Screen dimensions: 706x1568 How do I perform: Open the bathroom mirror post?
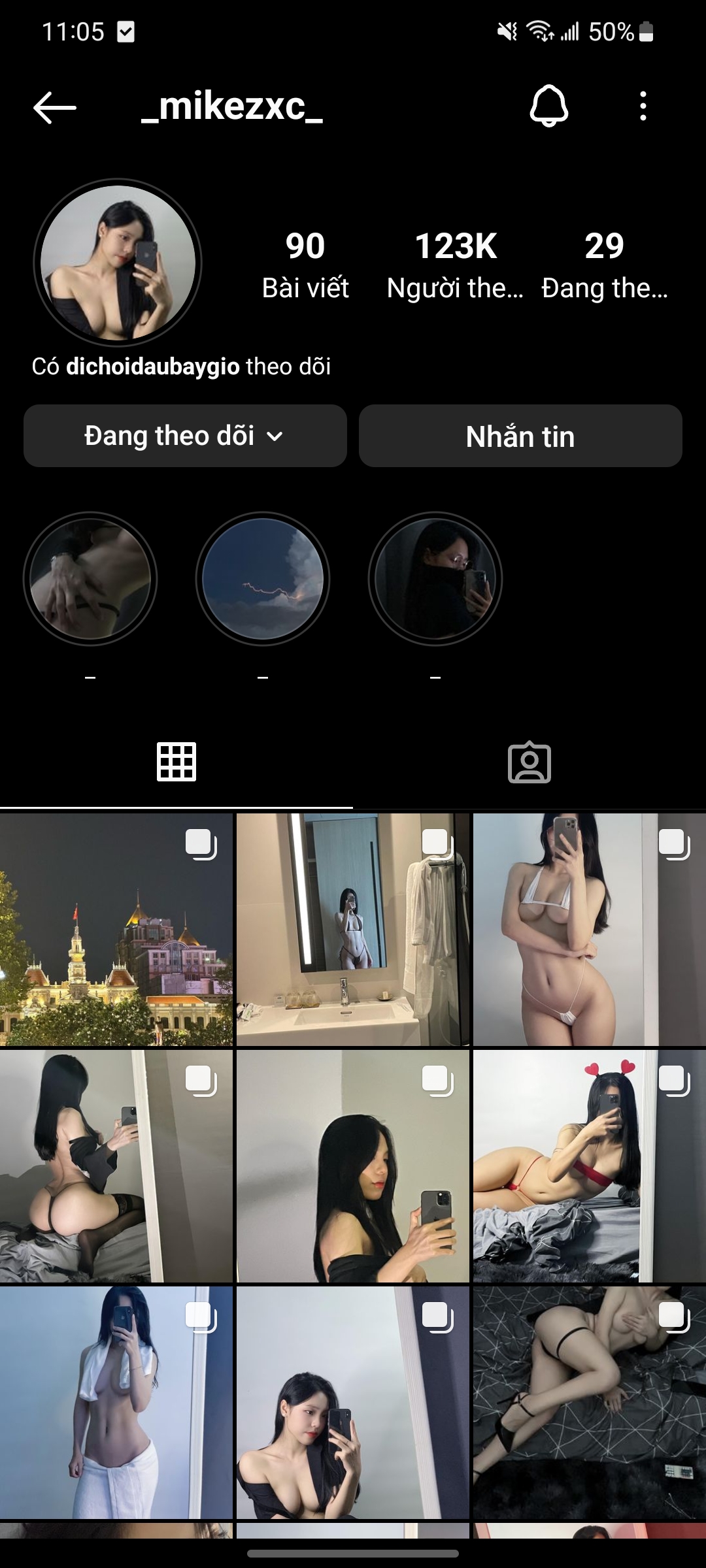tap(353, 929)
